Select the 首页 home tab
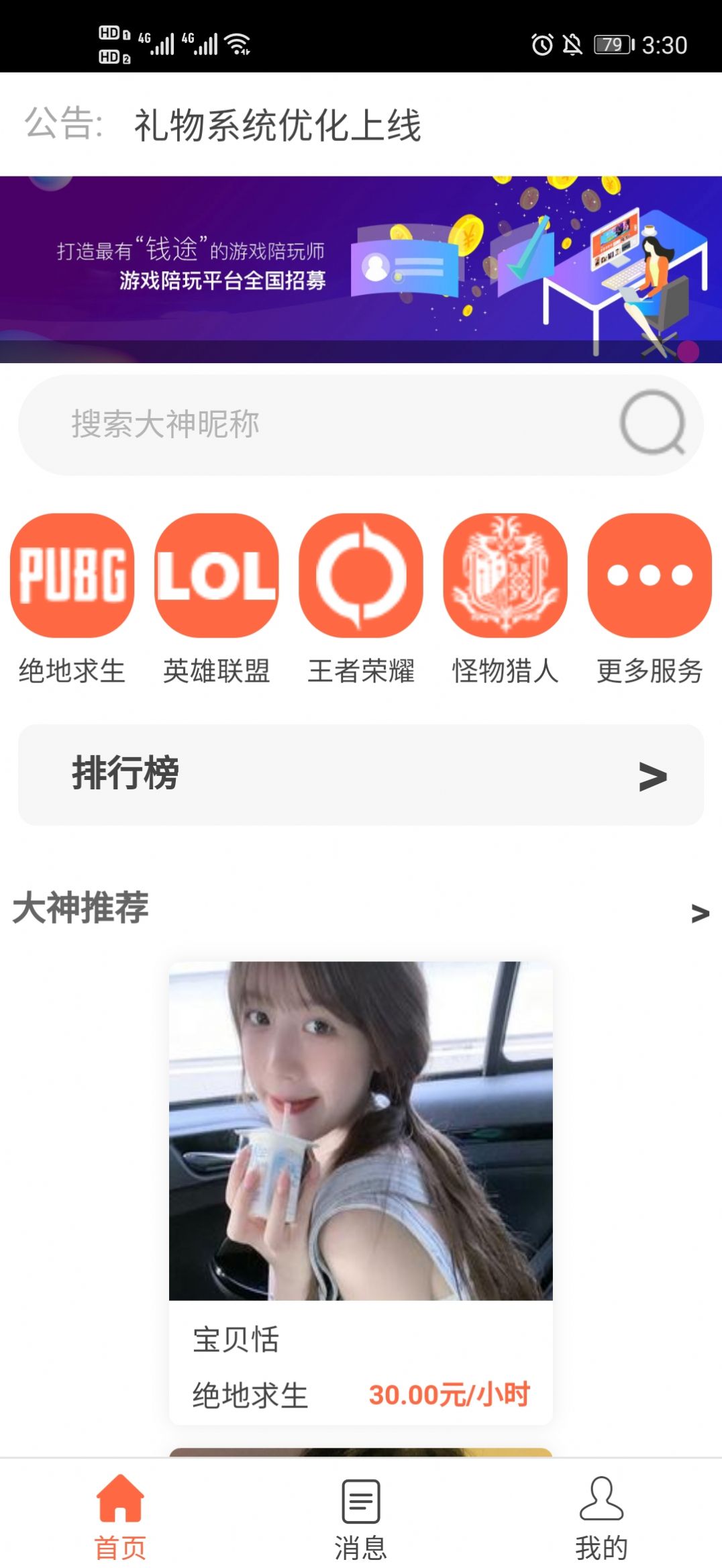The image size is (722, 1568). [120, 1504]
